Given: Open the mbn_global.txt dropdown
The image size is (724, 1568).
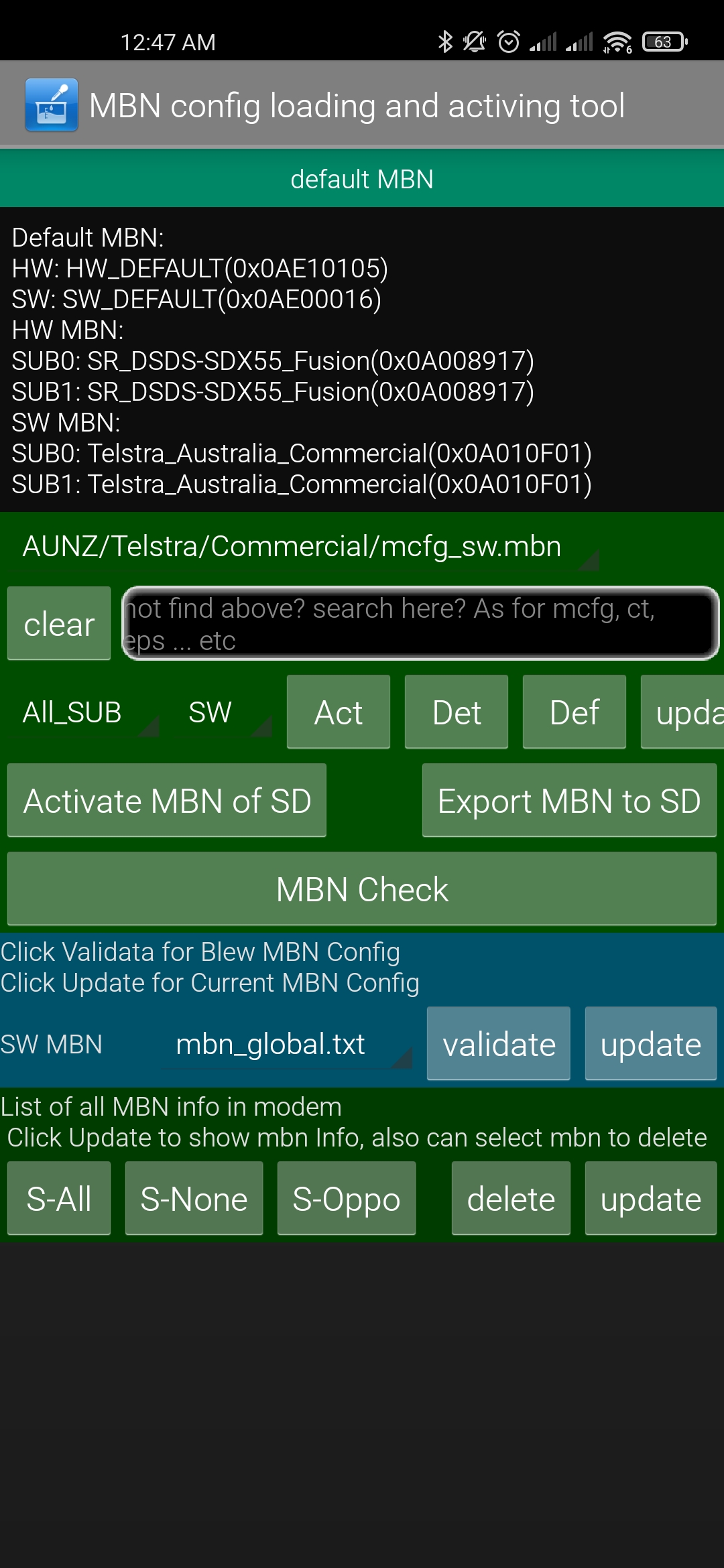Looking at the screenshot, I should coord(286,1044).
